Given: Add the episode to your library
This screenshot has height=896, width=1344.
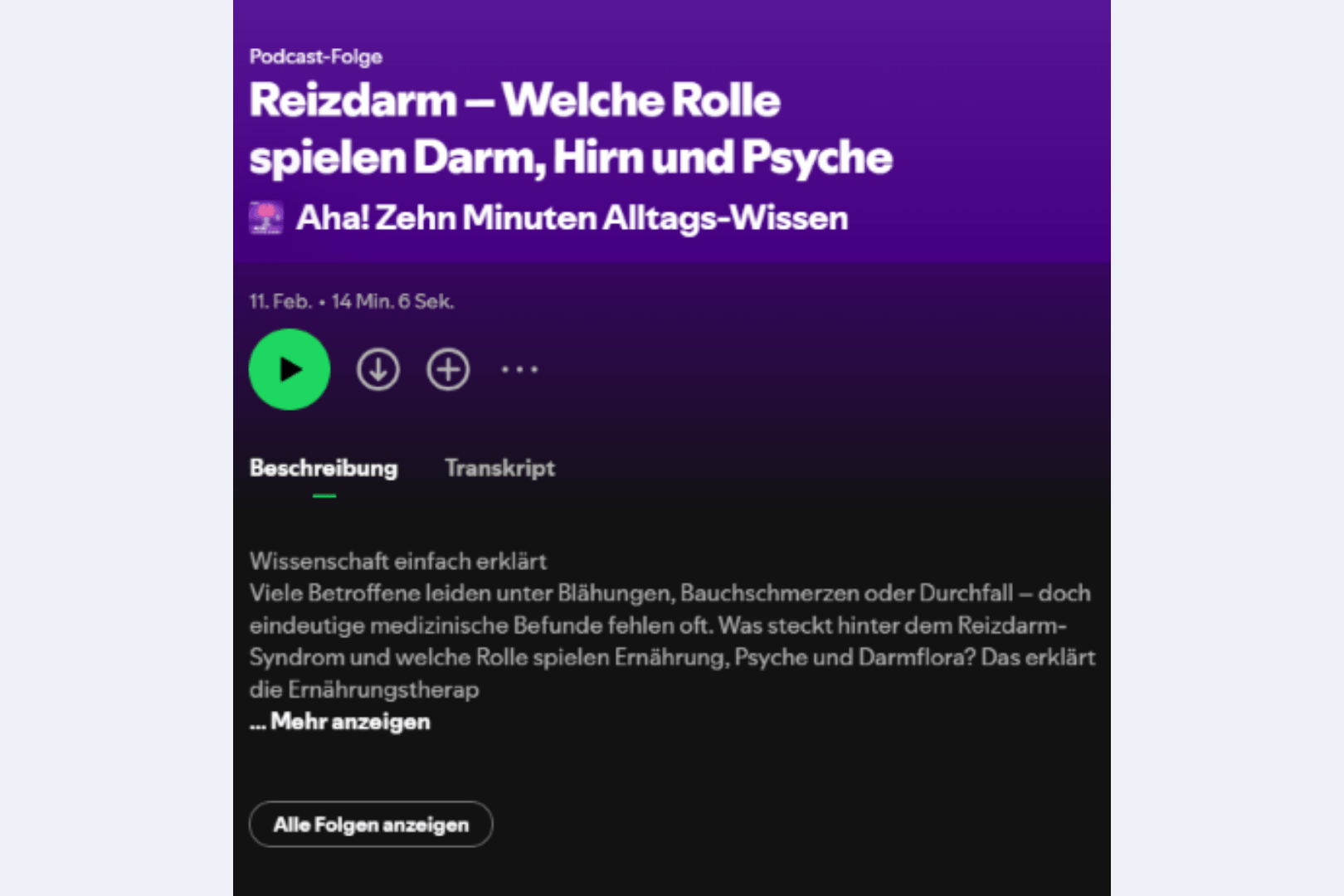Looking at the screenshot, I should tap(448, 369).
